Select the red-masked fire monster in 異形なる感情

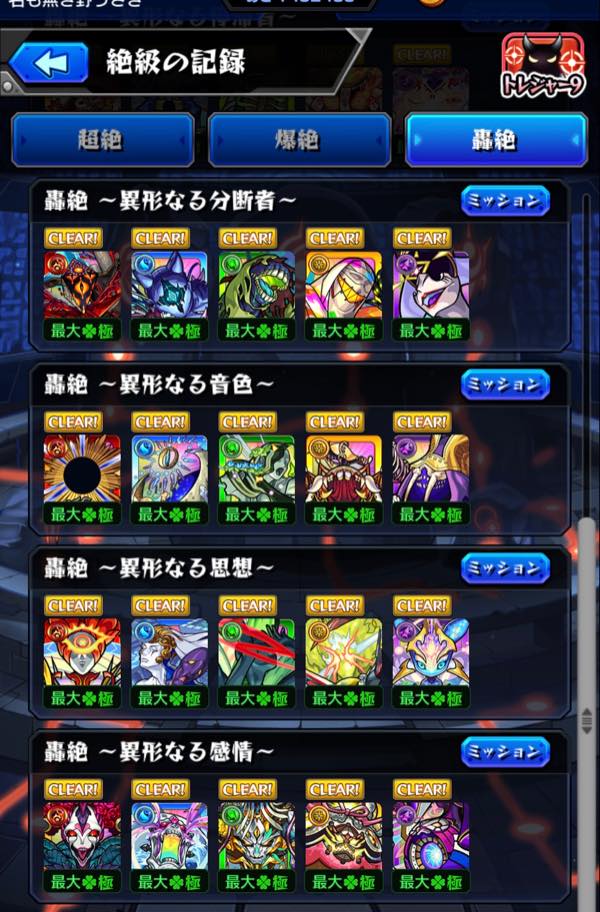click(x=82, y=835)
